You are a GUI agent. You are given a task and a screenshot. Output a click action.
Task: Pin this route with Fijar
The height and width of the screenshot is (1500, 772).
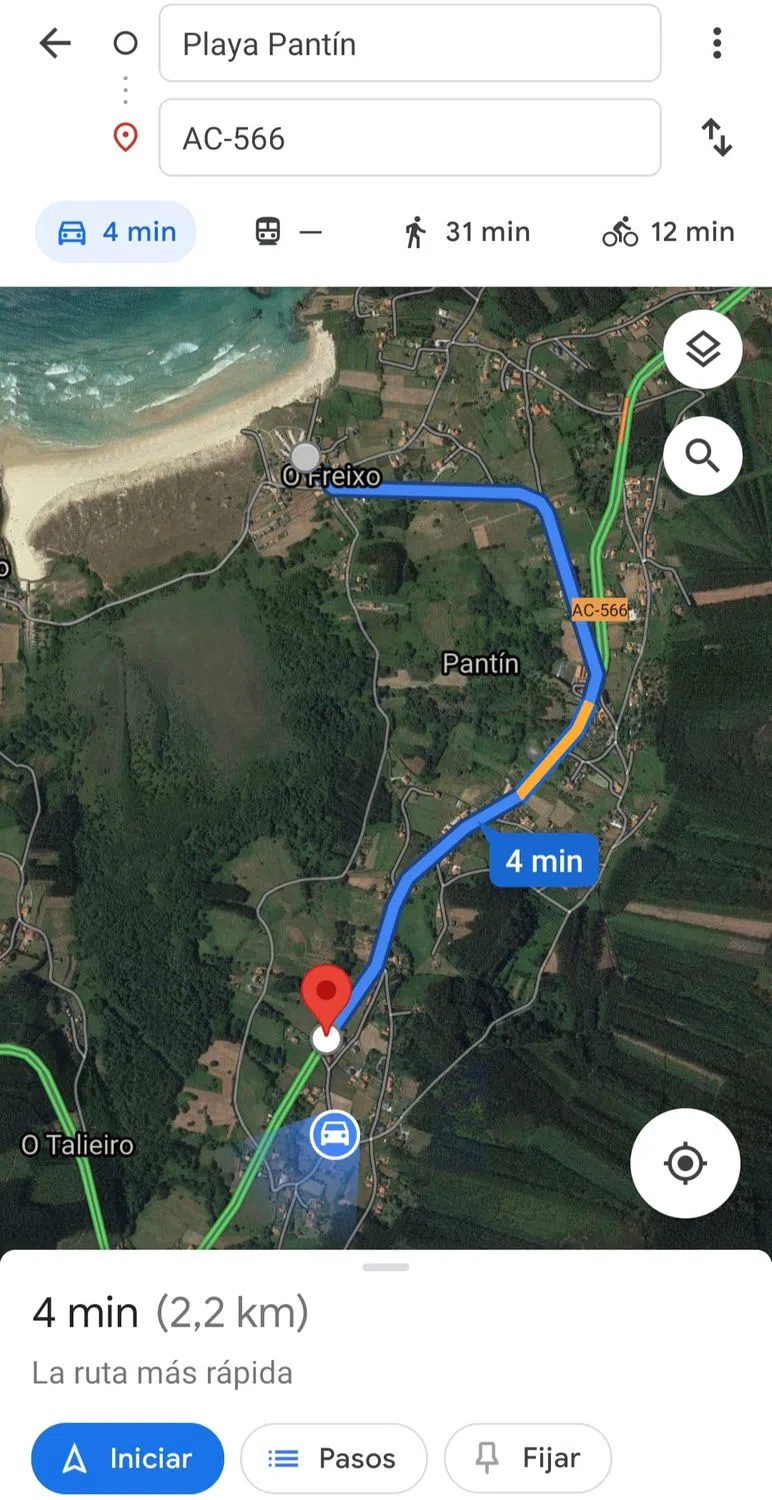click(528, 1459)
